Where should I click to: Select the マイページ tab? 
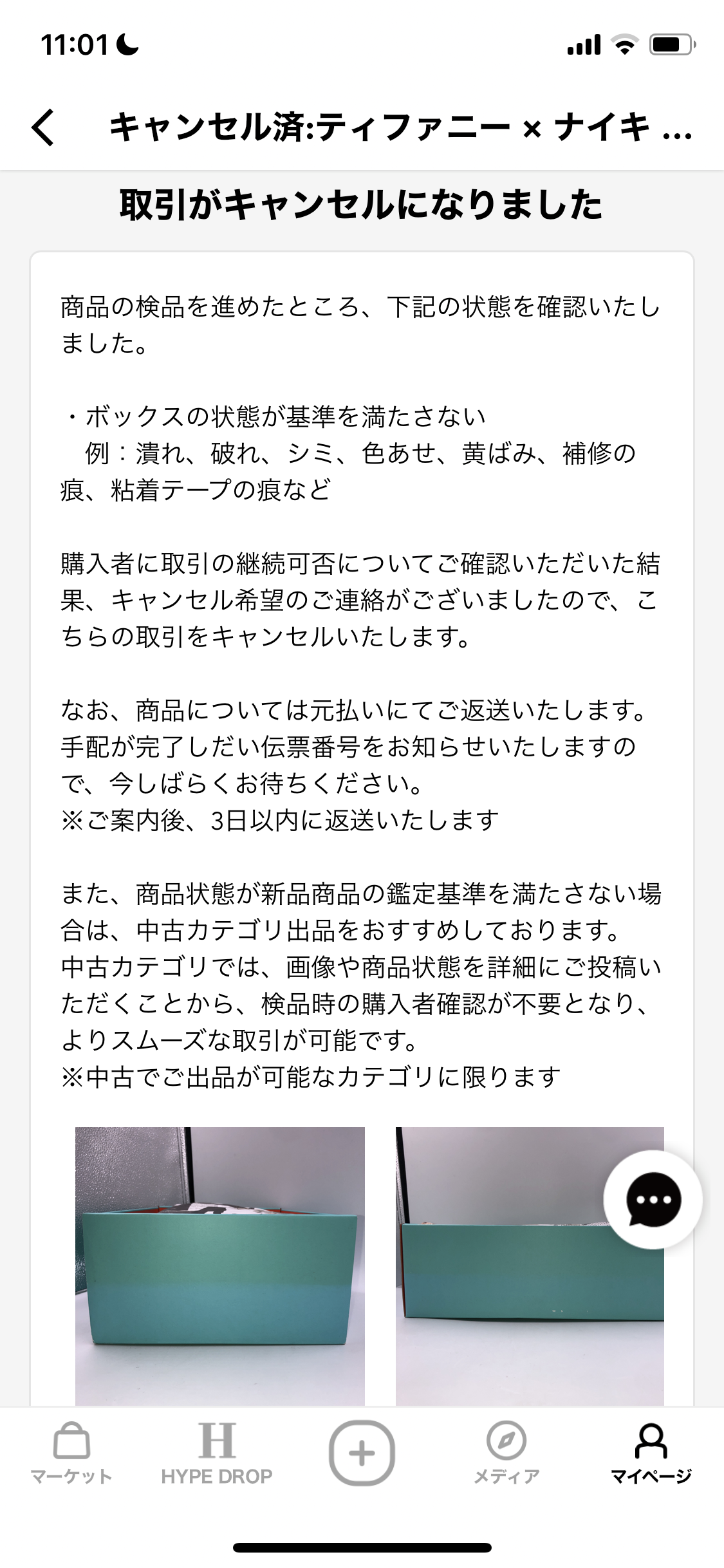[x=651, y=1453]
